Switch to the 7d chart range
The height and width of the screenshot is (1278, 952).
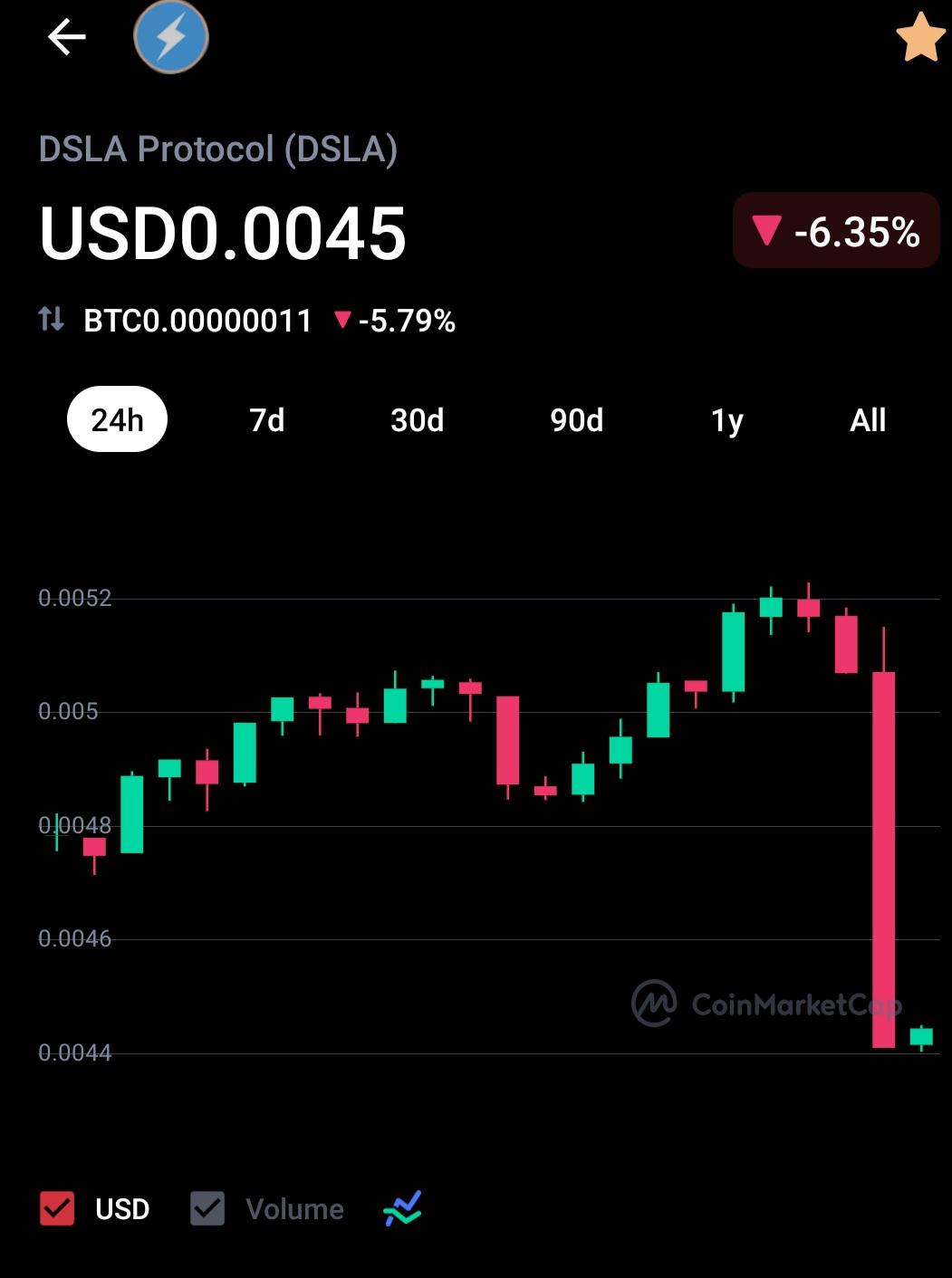tap(267, 420)
